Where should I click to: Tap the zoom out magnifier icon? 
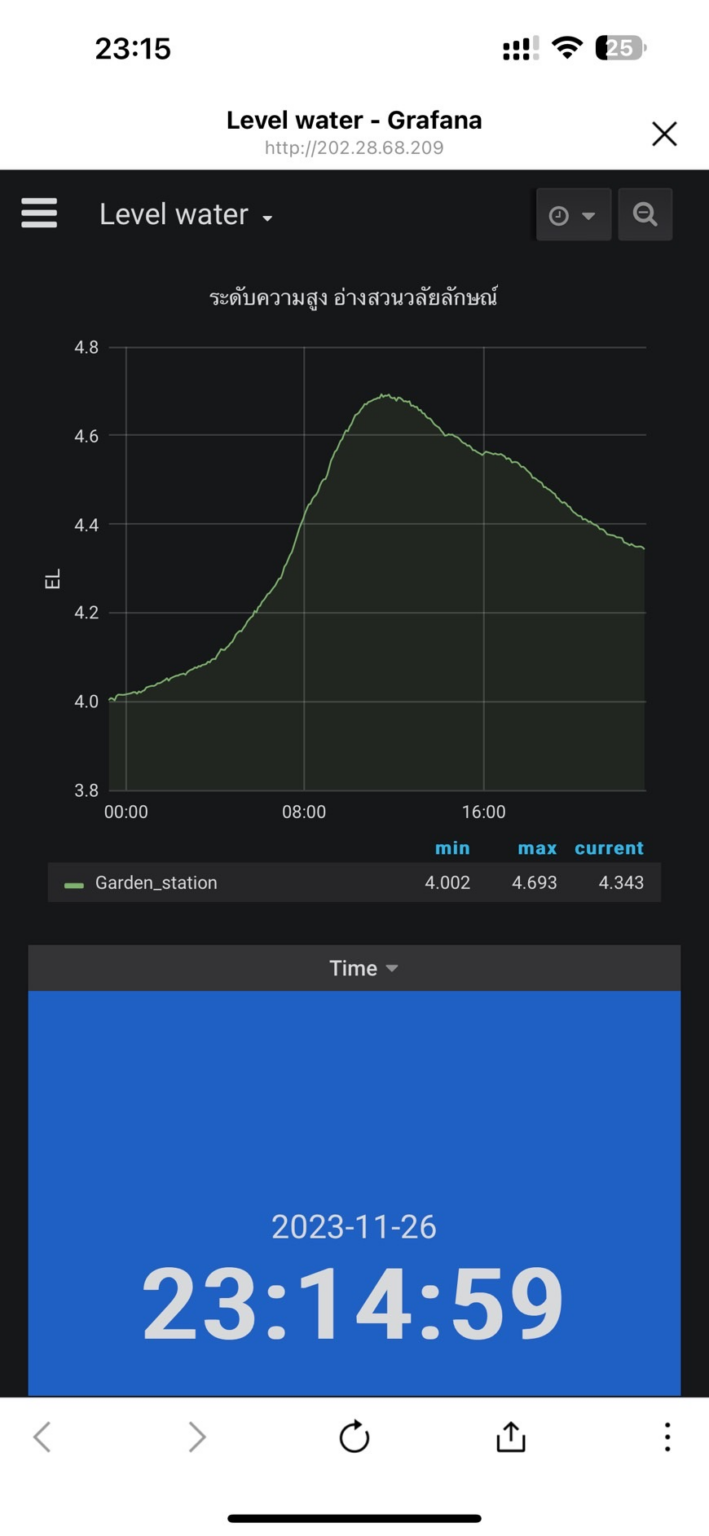click(x=645, y=215)
